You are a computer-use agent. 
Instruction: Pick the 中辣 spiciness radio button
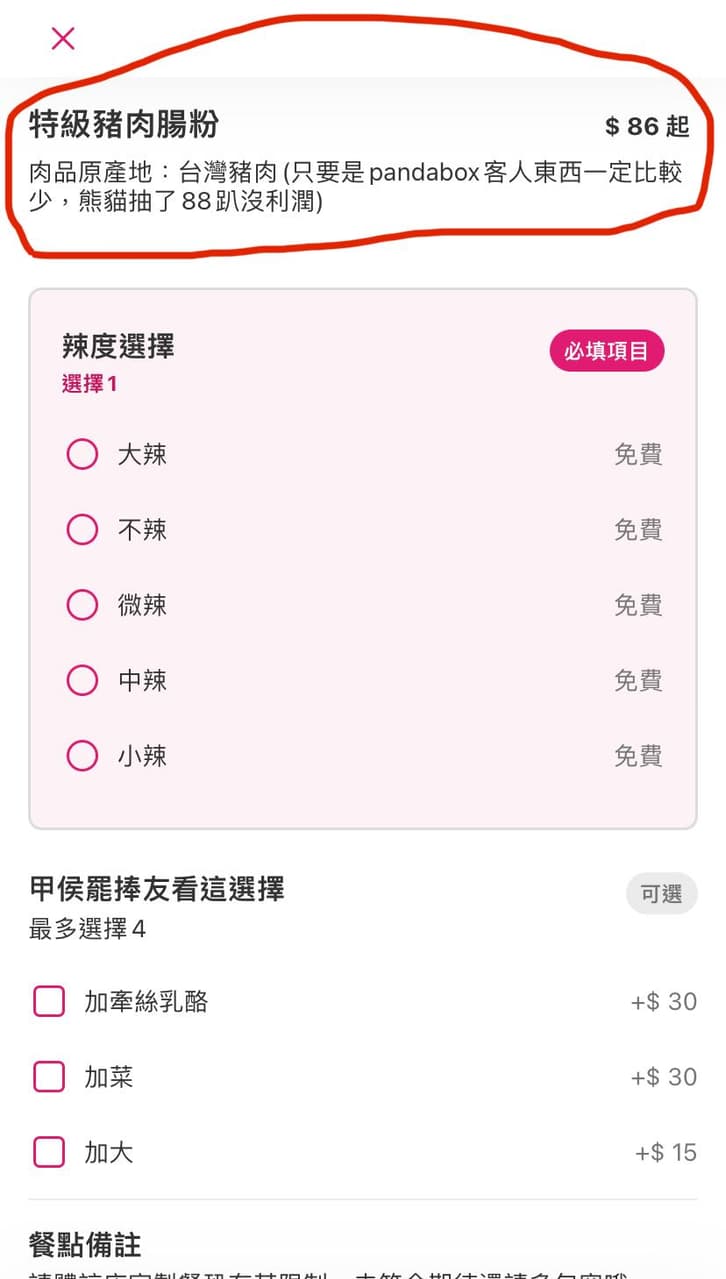pos(82,680)
